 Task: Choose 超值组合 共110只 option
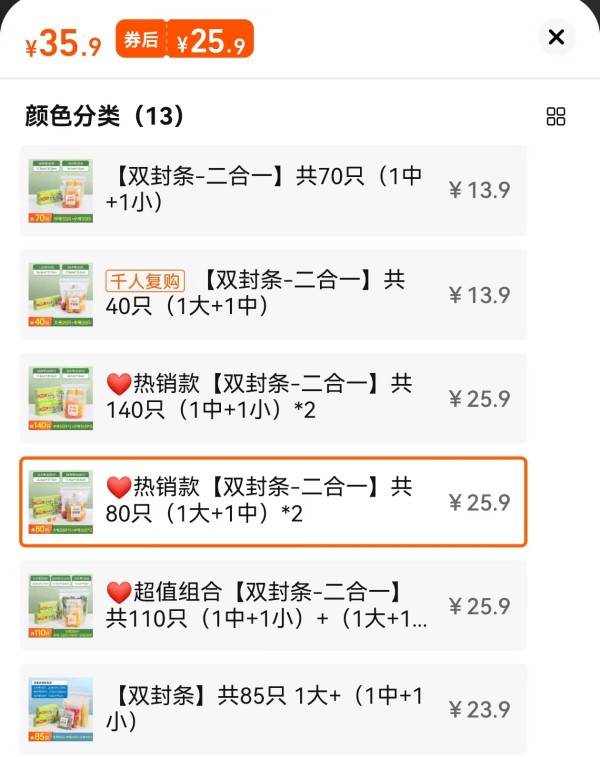273,606
